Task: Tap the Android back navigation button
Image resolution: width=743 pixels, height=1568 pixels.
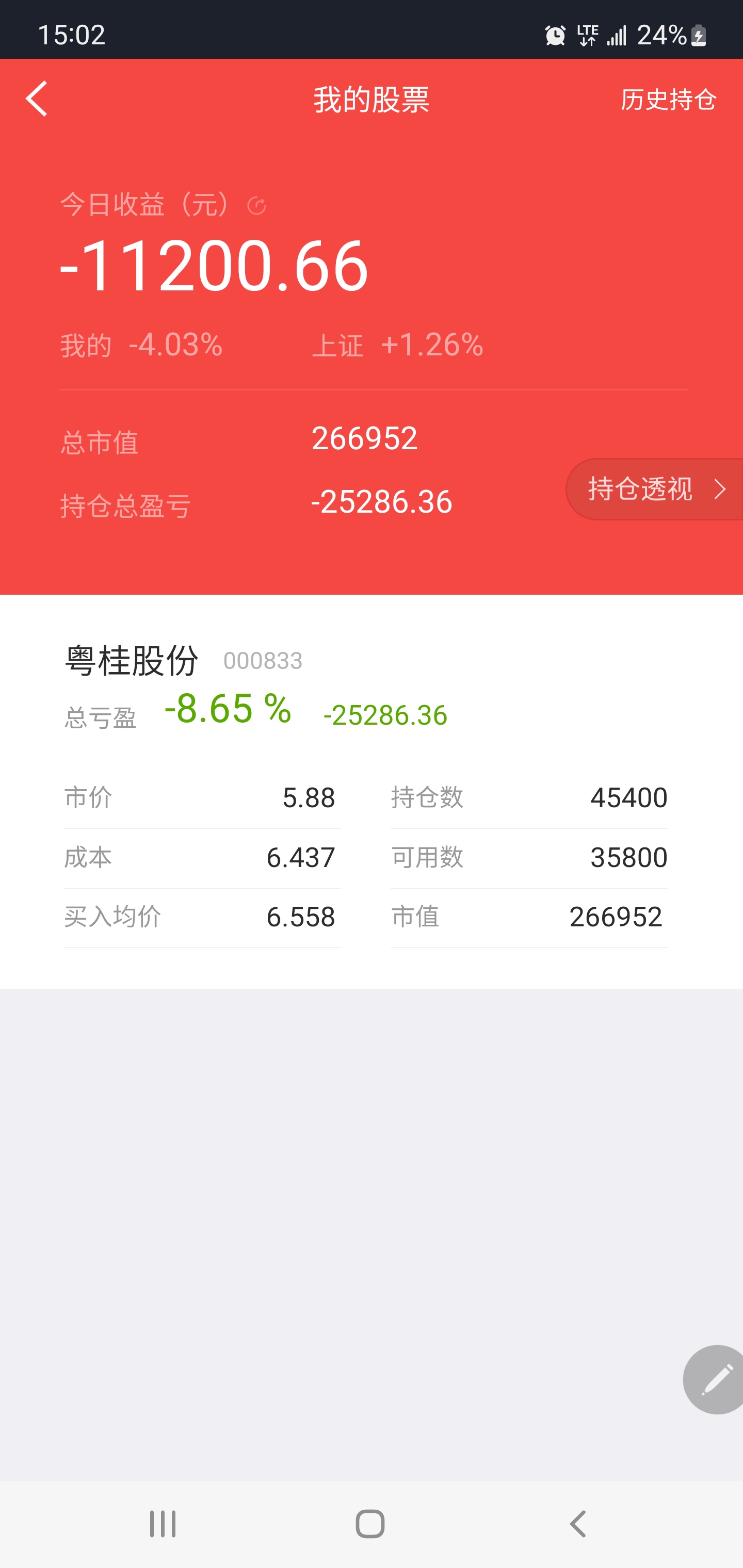Action: coord(577,1524)
